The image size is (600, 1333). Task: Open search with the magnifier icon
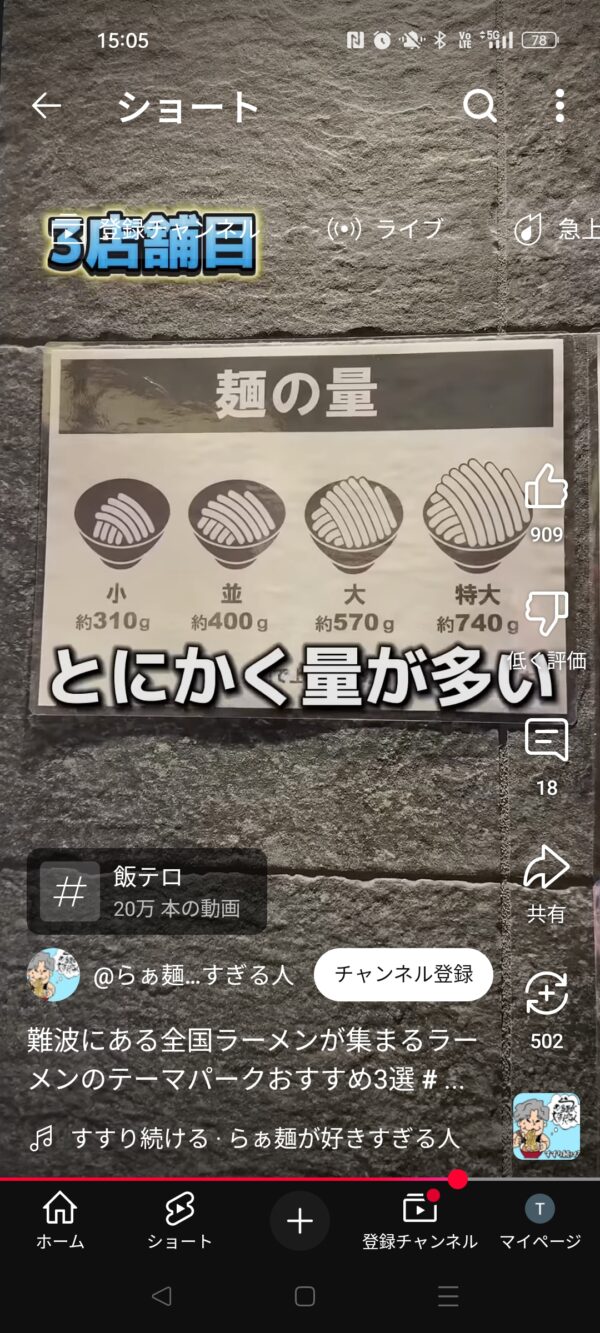[x=480, y=106]
